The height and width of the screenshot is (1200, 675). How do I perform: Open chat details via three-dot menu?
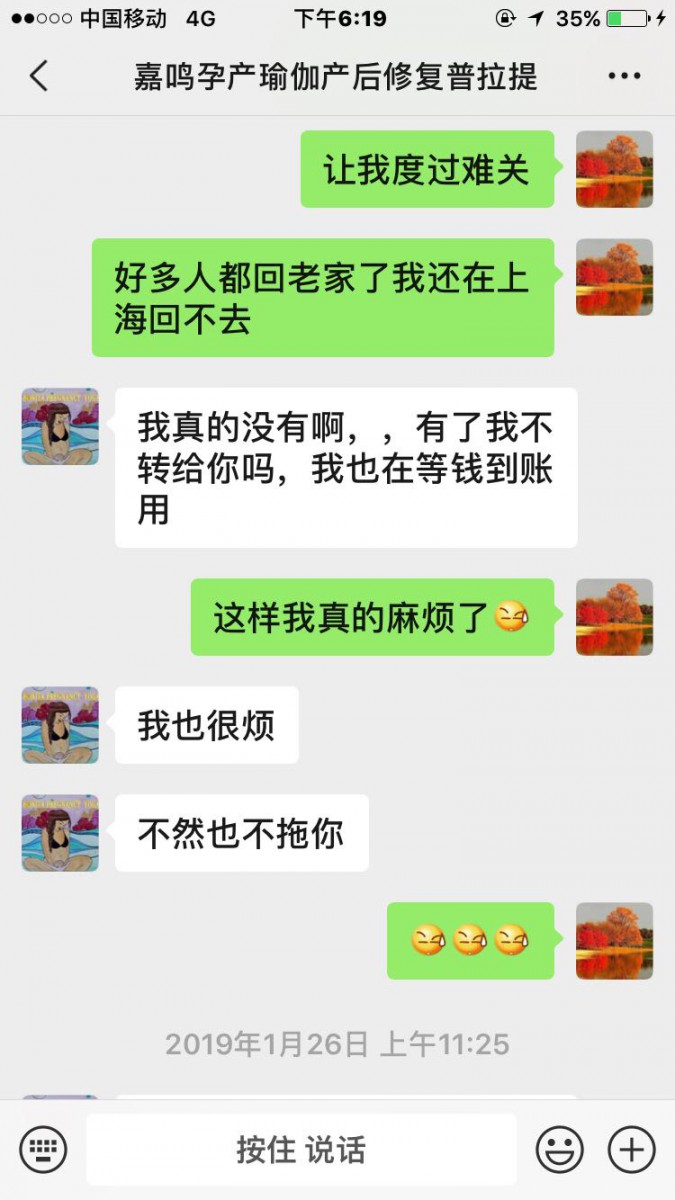[x=624, y=77]
